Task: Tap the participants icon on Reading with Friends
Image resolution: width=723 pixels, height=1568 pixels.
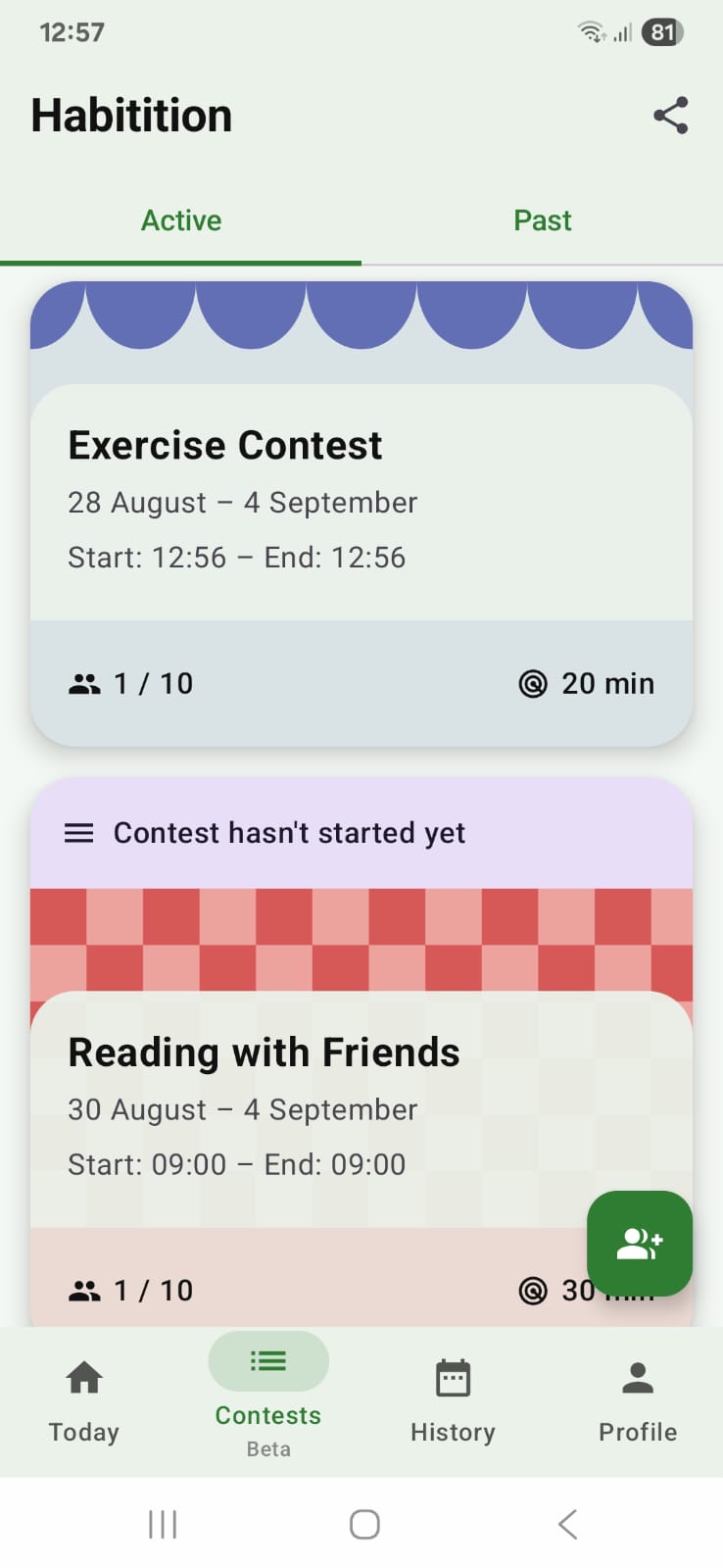Action: [x=86, y=1291]
